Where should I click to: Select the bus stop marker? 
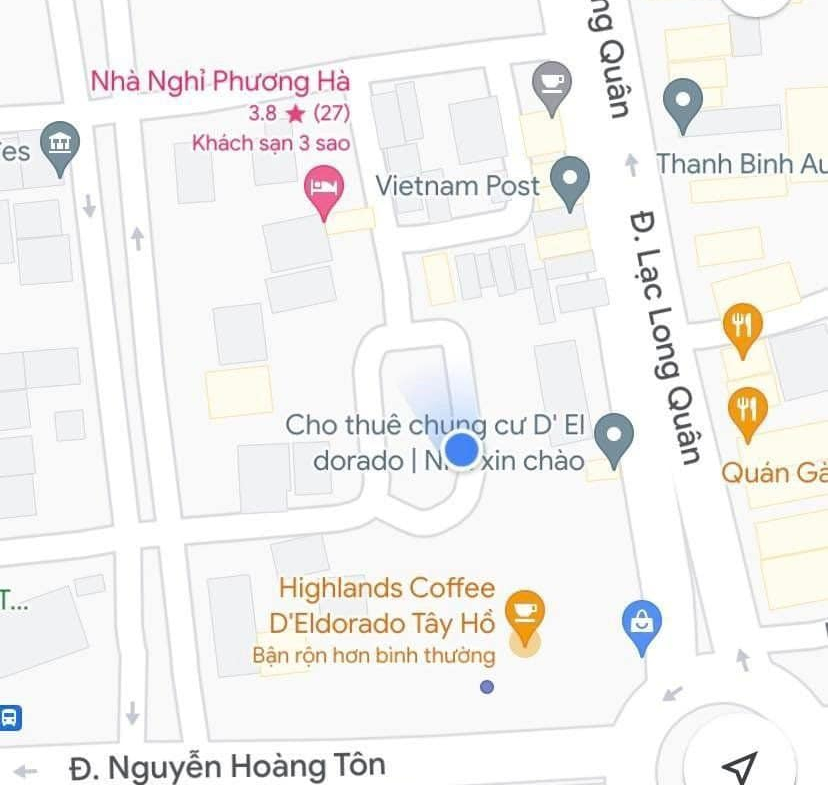click(10, 717)
